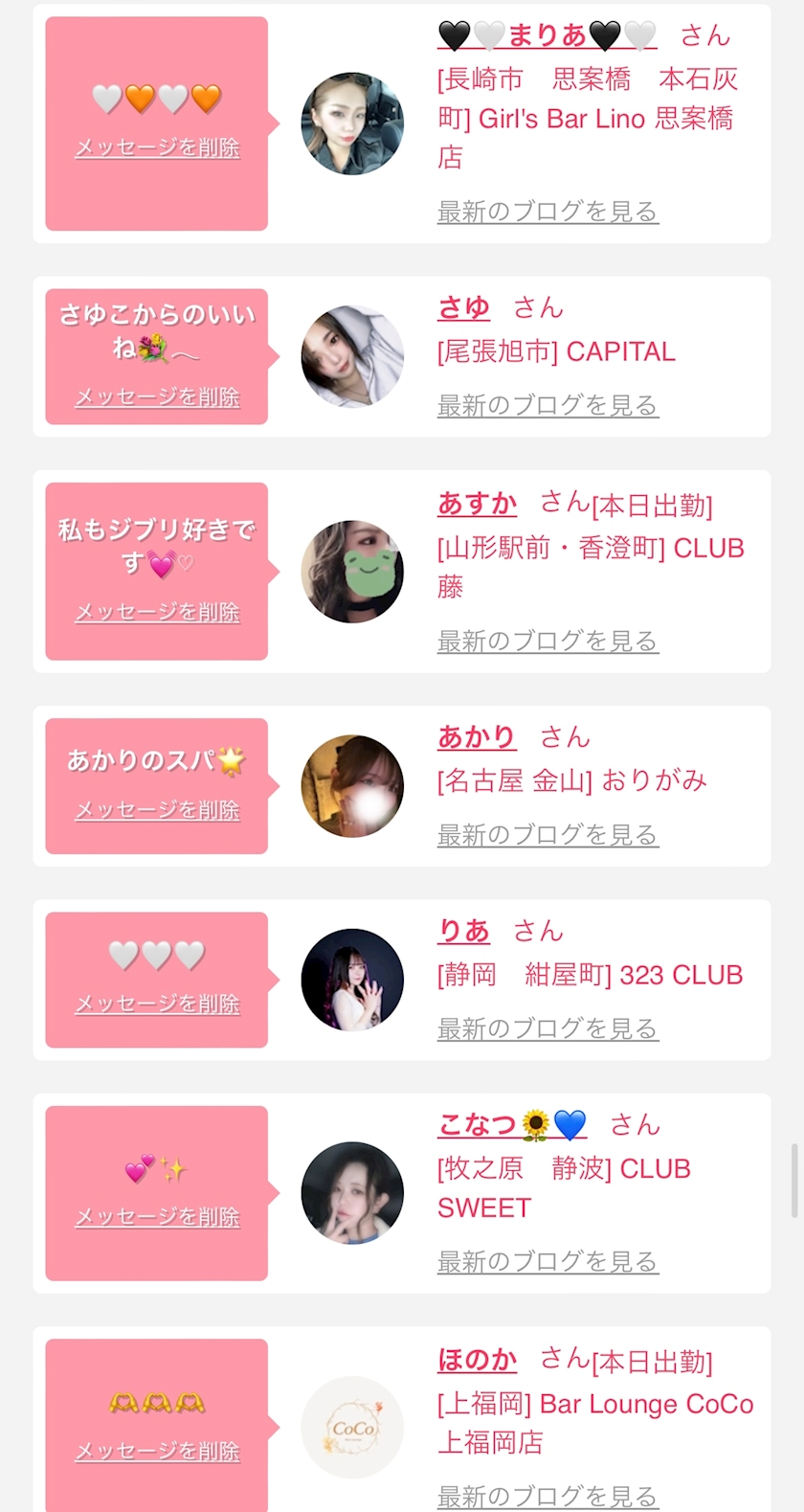804x1512 pixels.
Task: Delete the message sent to こなつ
Action: click(x=157, y=1217)
